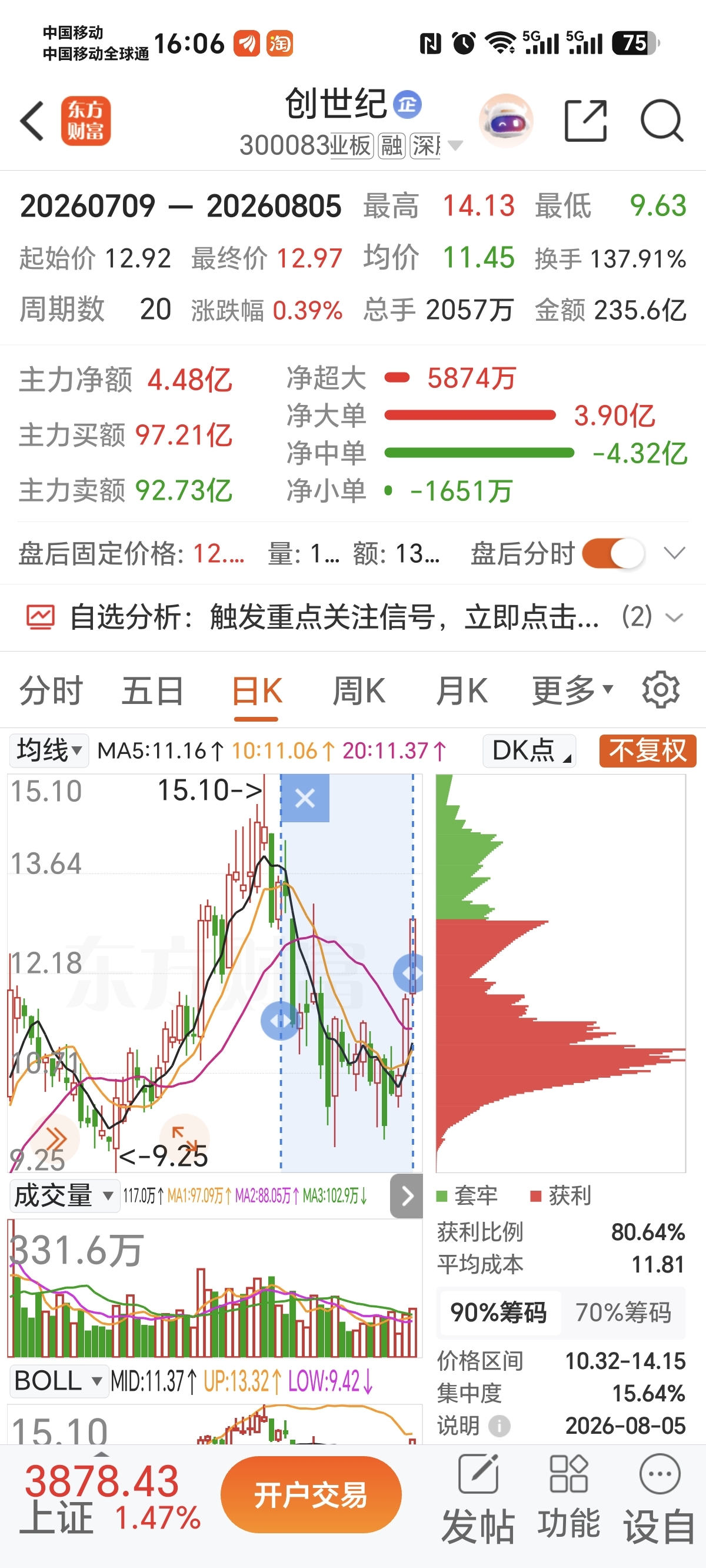Screen dimensions: 706x1568
Task: Switch to the 五日 tab
Action: pyautogui.click(x=153, y=692)
